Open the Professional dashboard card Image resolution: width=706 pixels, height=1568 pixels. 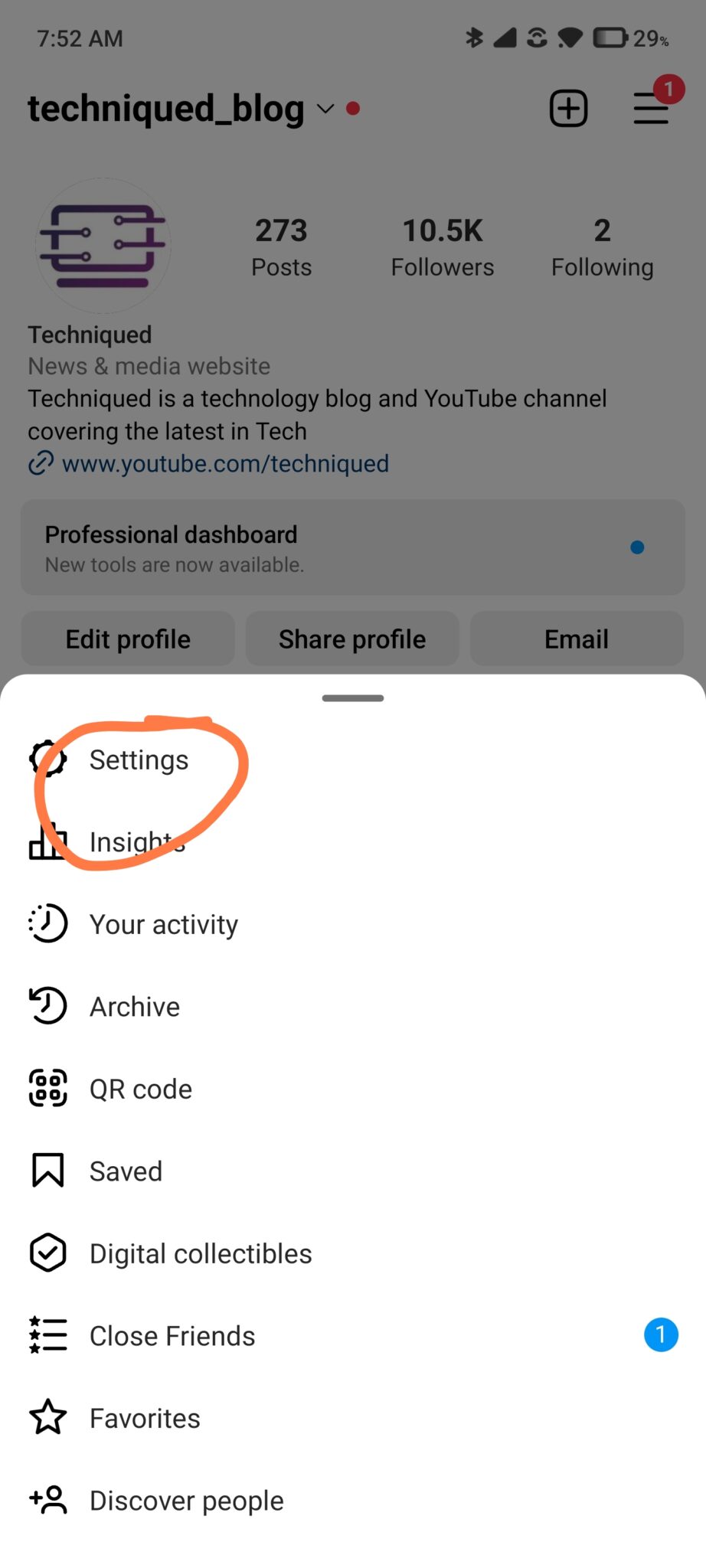[353, 547]
